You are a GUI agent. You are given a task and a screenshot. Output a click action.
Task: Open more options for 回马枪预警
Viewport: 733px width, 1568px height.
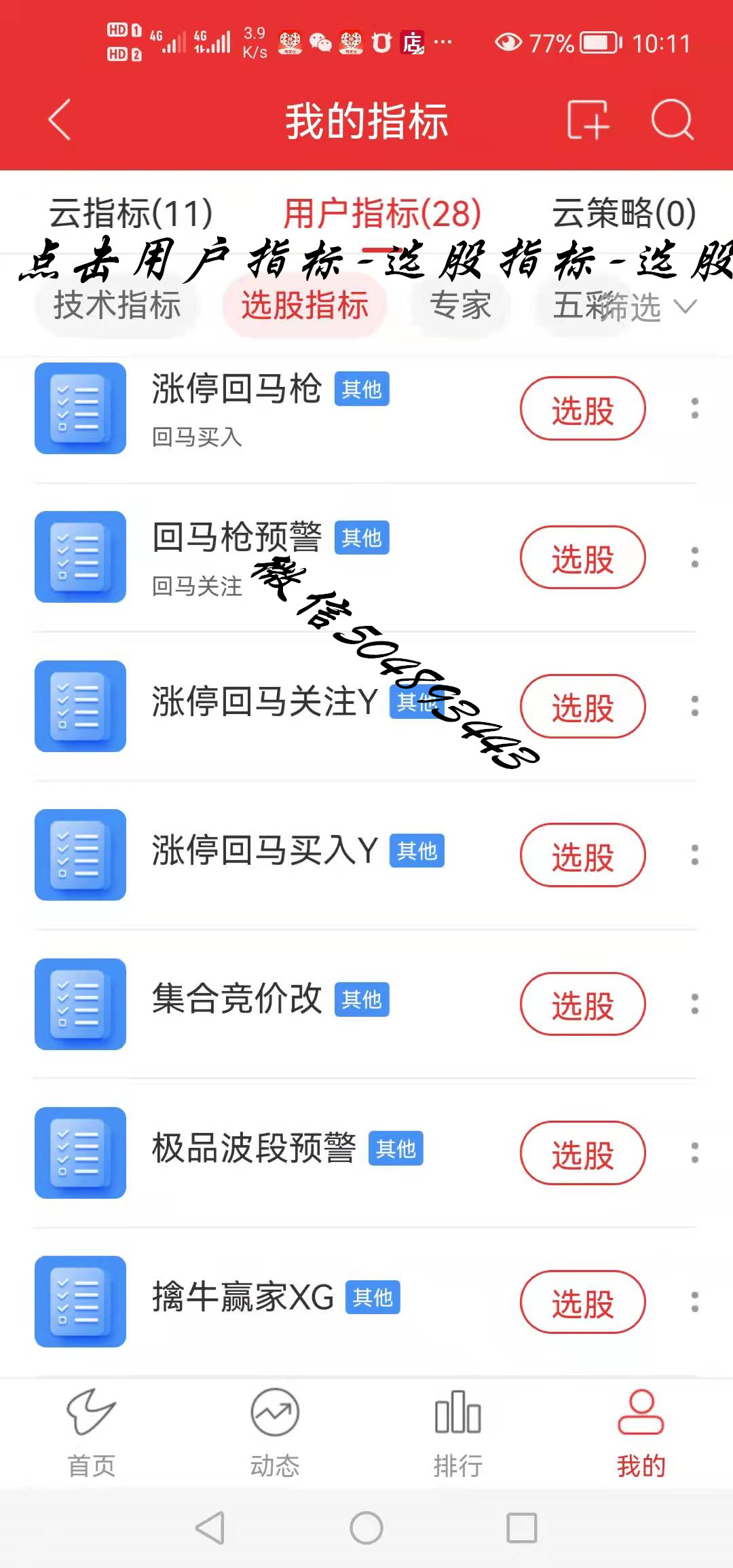694,557
